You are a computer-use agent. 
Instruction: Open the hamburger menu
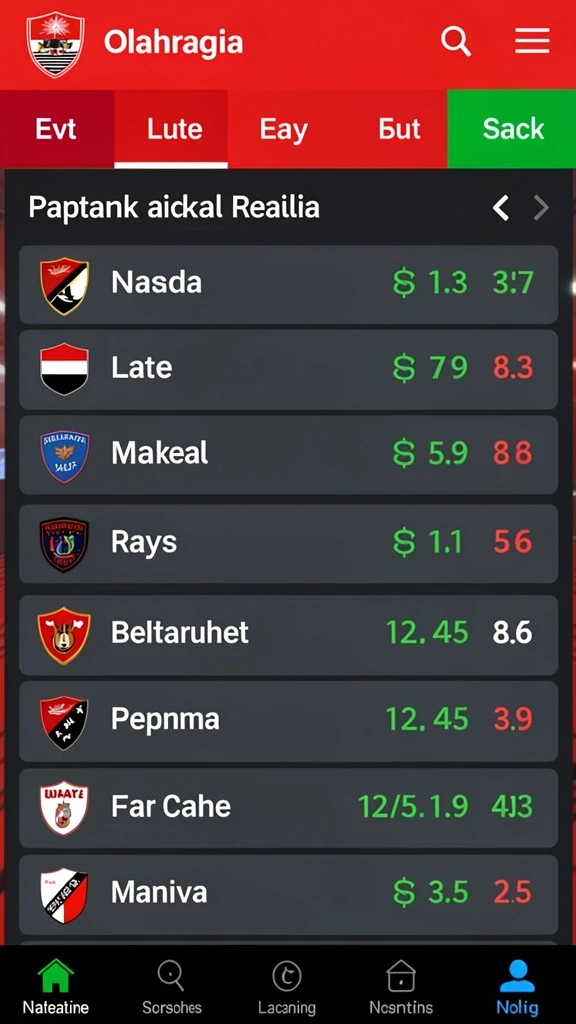[532, 42]
